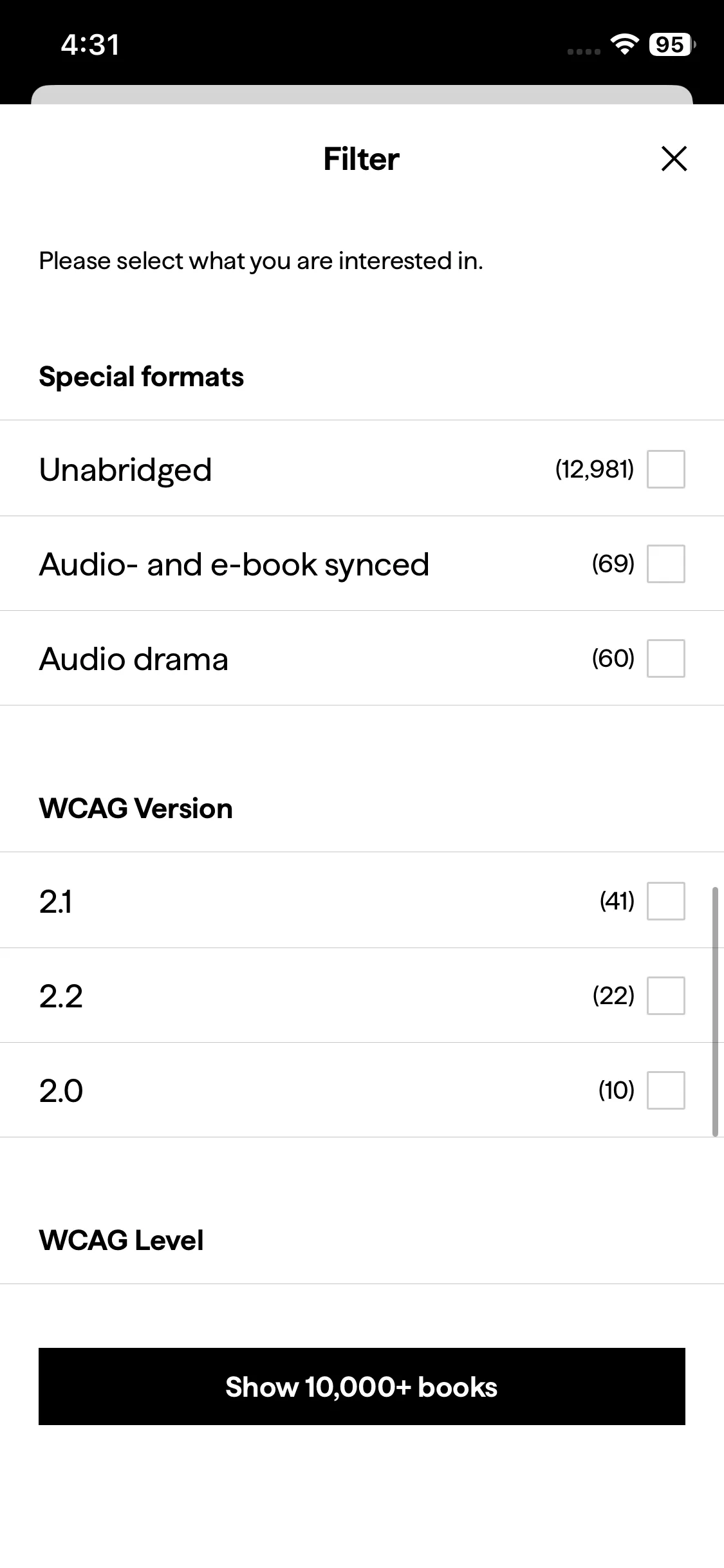Choose WCAG Version 2.0
Image resolution: width=724 pixels, height=1568 pixels.
tap(665, 1090)
